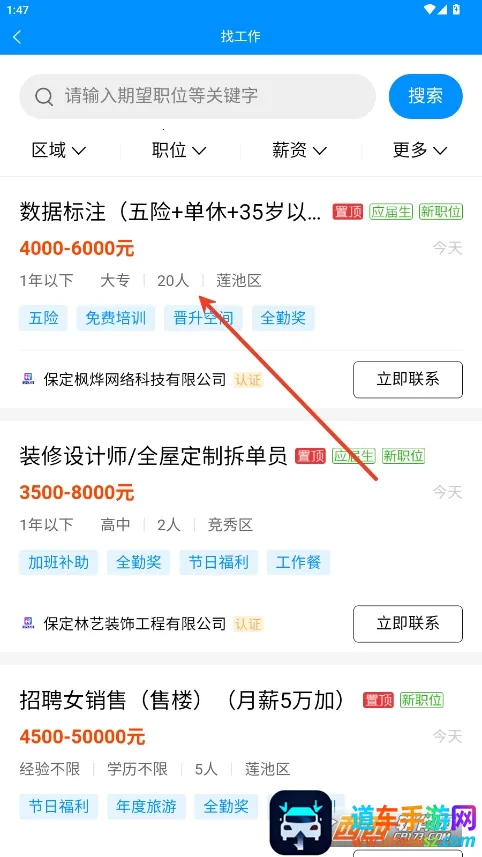Contact 保定枫烨网络科技有限公司 via 立即联系
Viewport: 482px width, 857px height.
408,379
